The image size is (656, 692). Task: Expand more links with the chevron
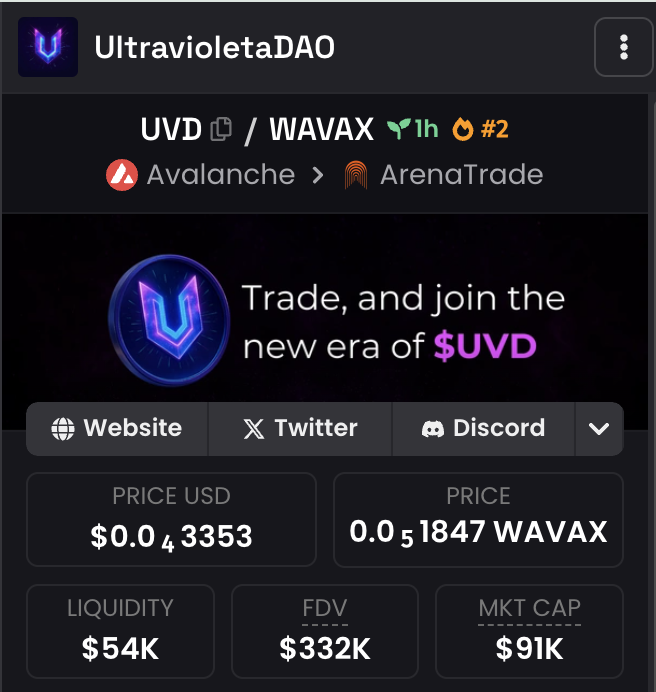pyautogui.click(x=599, y=429)
